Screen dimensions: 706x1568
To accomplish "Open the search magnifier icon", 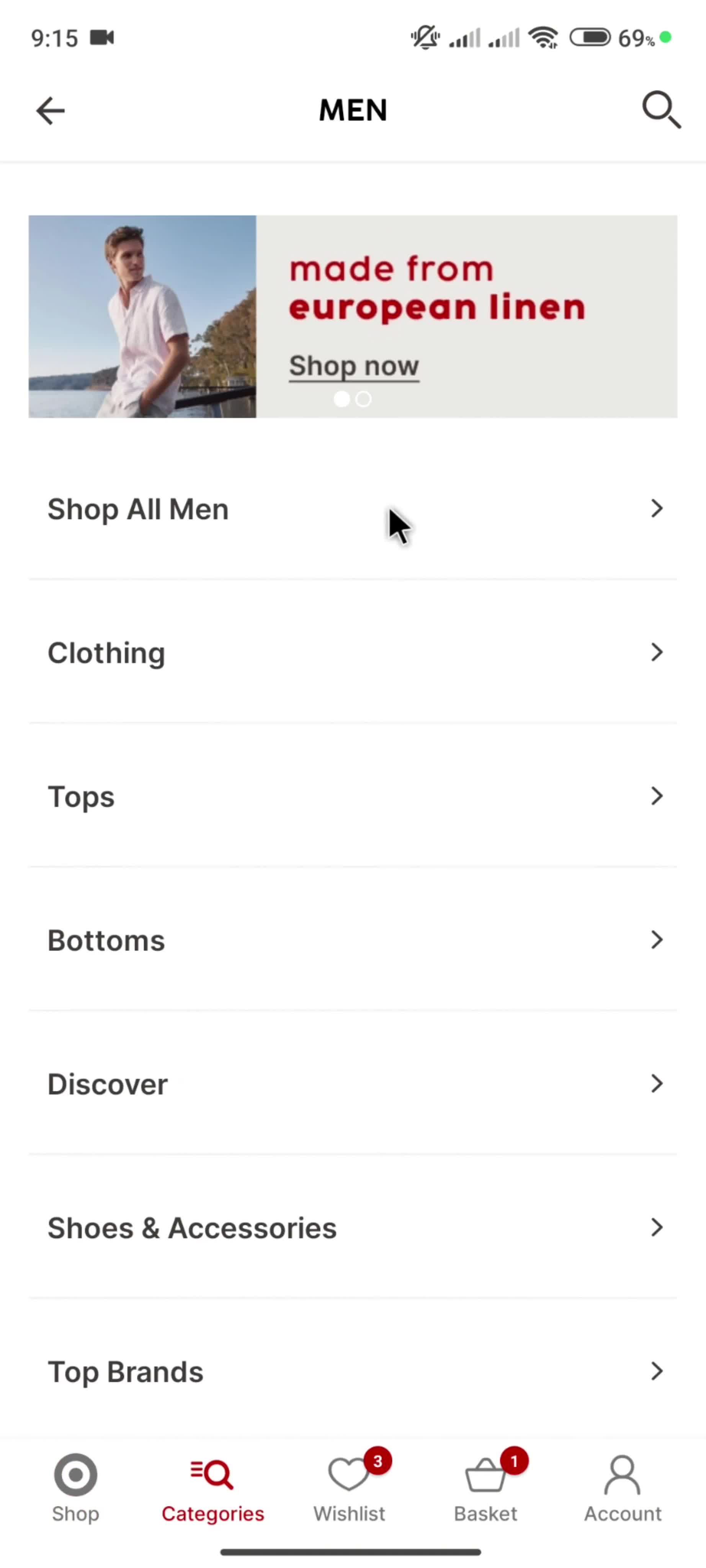I will point(661,110).
